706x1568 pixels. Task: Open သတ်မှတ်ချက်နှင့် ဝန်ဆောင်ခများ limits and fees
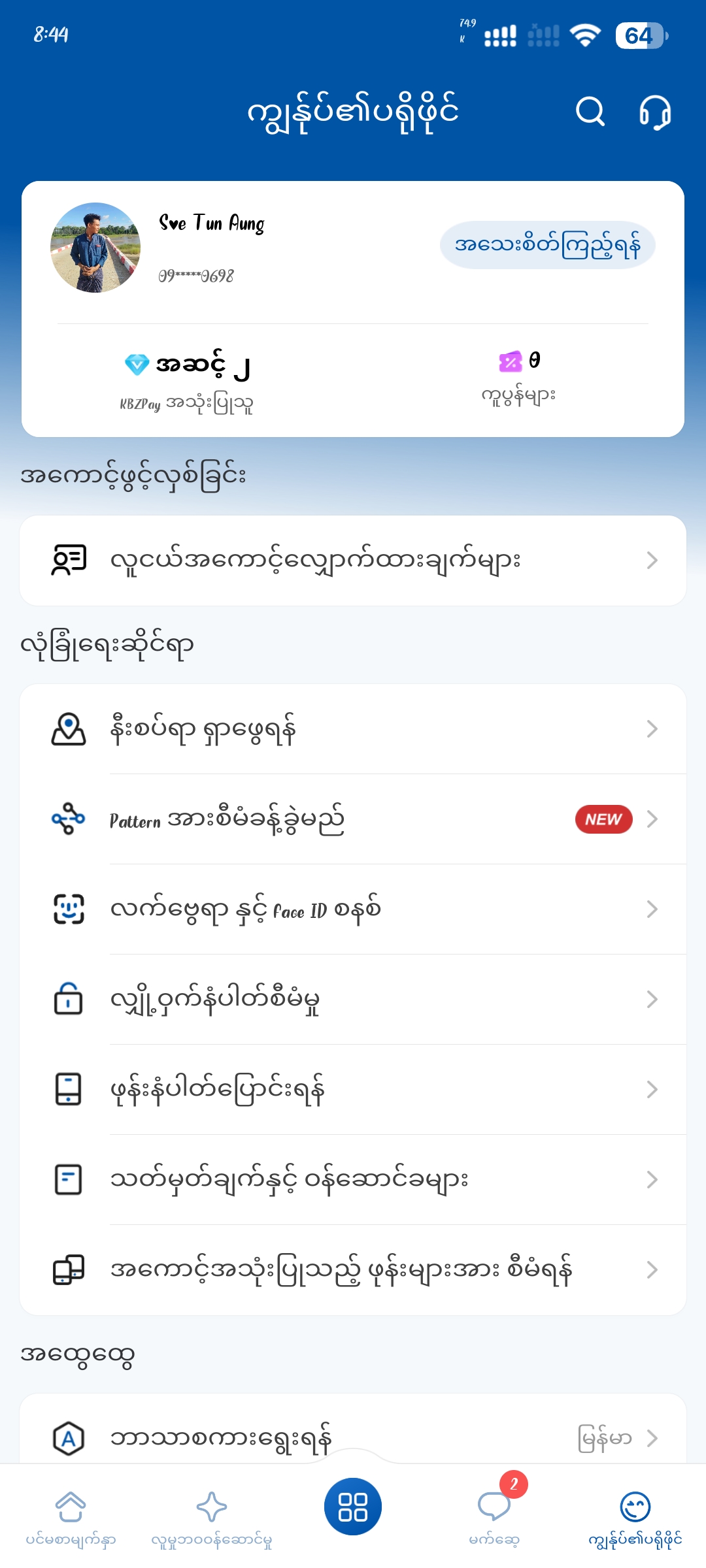tap(353, 1180)
